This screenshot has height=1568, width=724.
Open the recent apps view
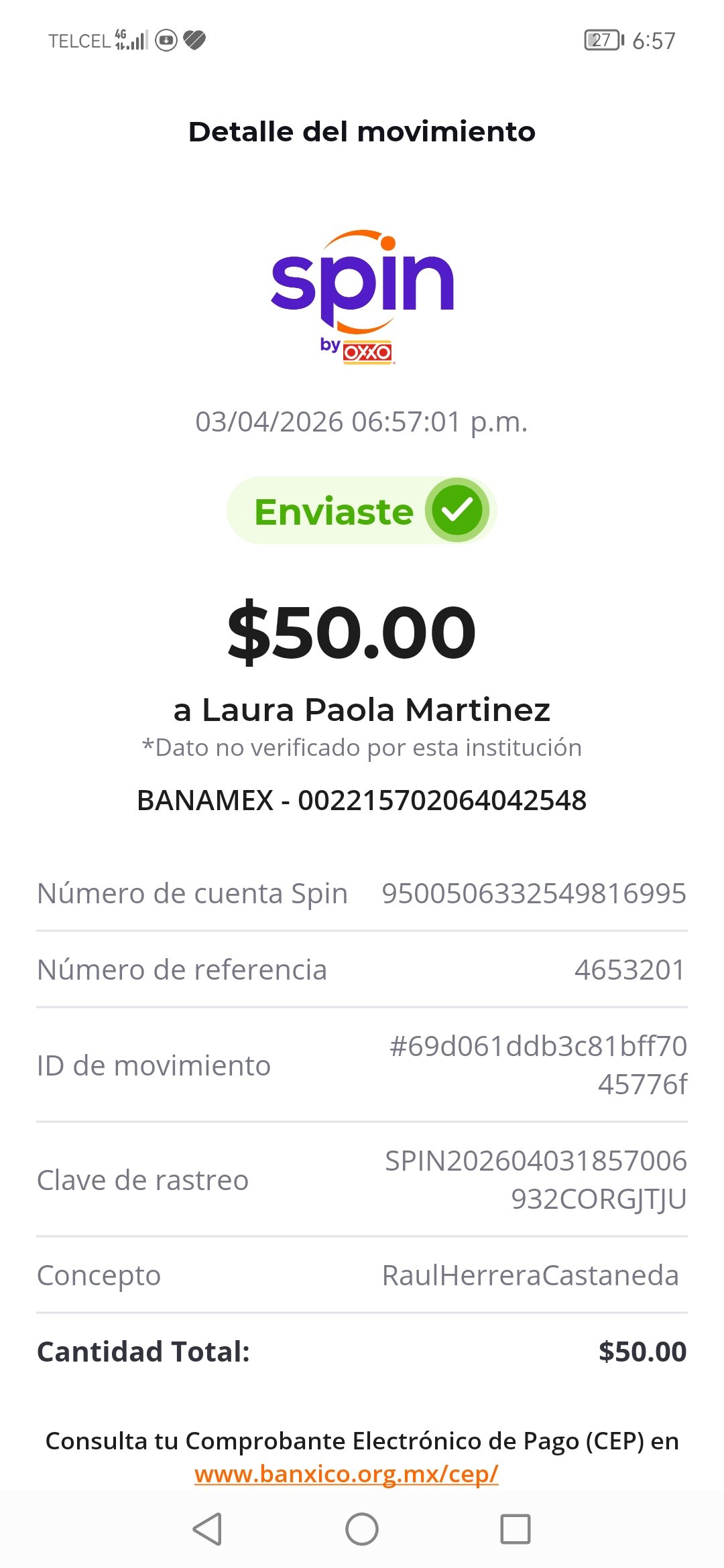[x=516, y=1529]
